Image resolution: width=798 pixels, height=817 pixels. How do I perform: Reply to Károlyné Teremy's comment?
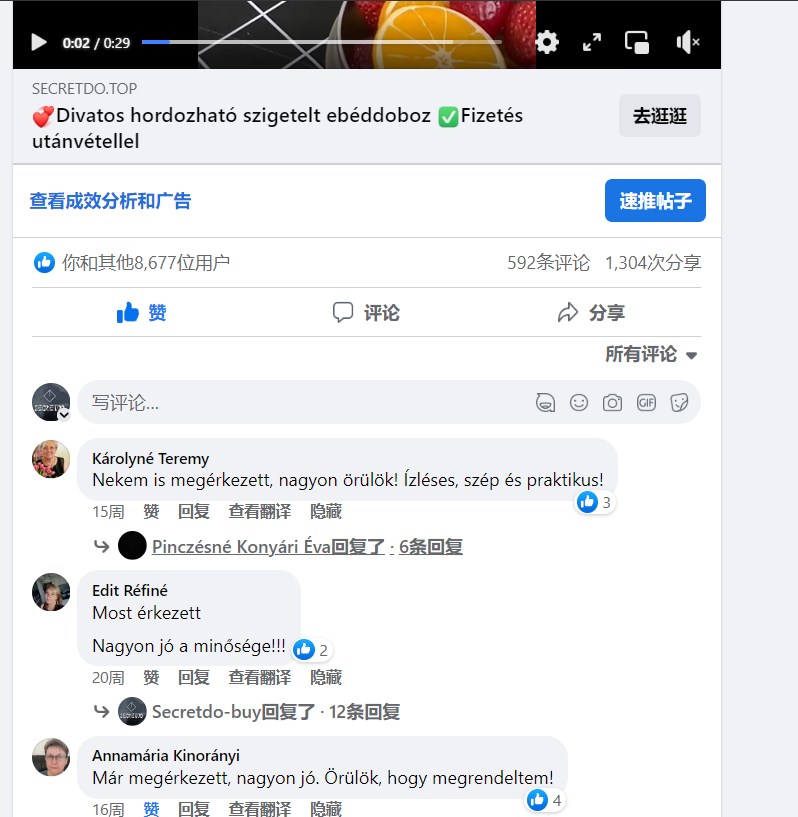coord(194,512)
